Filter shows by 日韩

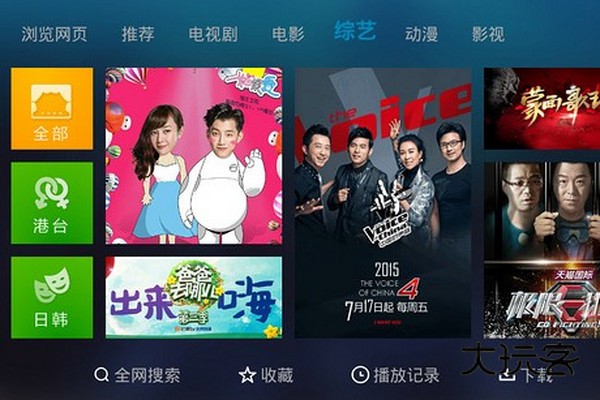[x=52, y=297]
